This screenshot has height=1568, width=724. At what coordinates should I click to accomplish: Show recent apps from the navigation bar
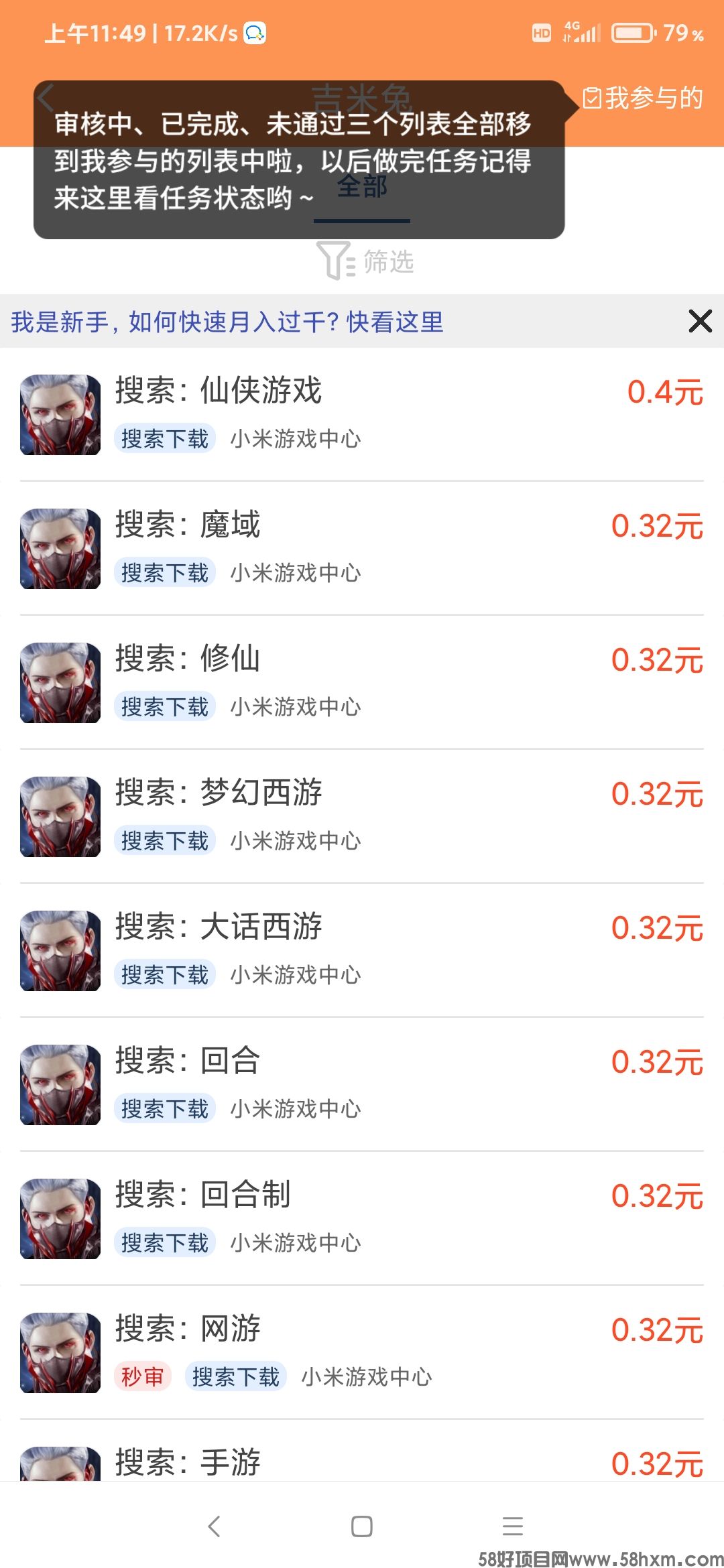pyautogui.click(x=512, y=1526)
